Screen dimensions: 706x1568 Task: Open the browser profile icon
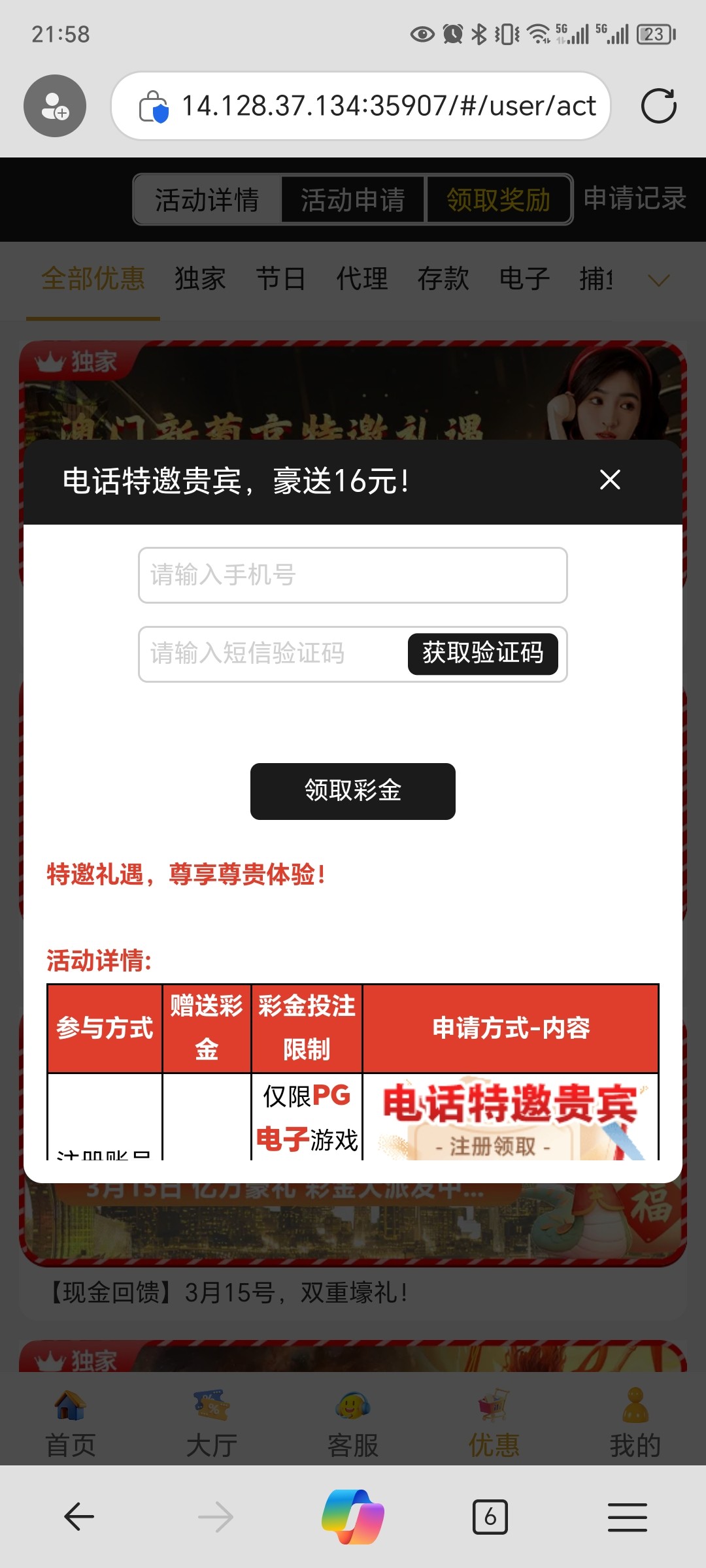coord(55,106)
